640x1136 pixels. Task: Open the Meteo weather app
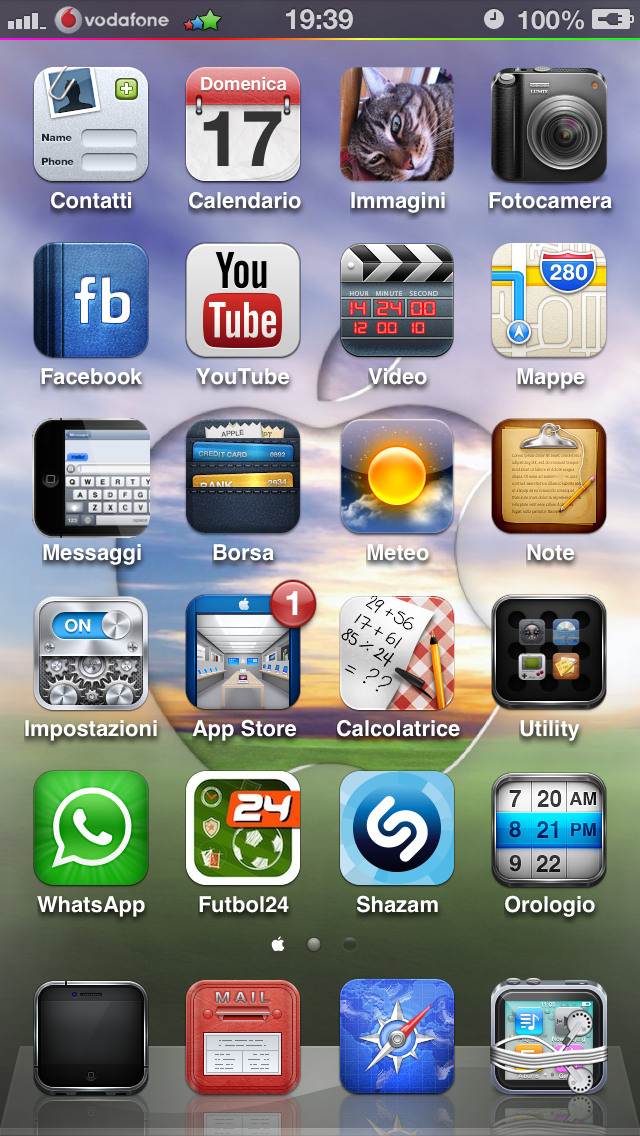pyautogui.click(x=397, y=477)
